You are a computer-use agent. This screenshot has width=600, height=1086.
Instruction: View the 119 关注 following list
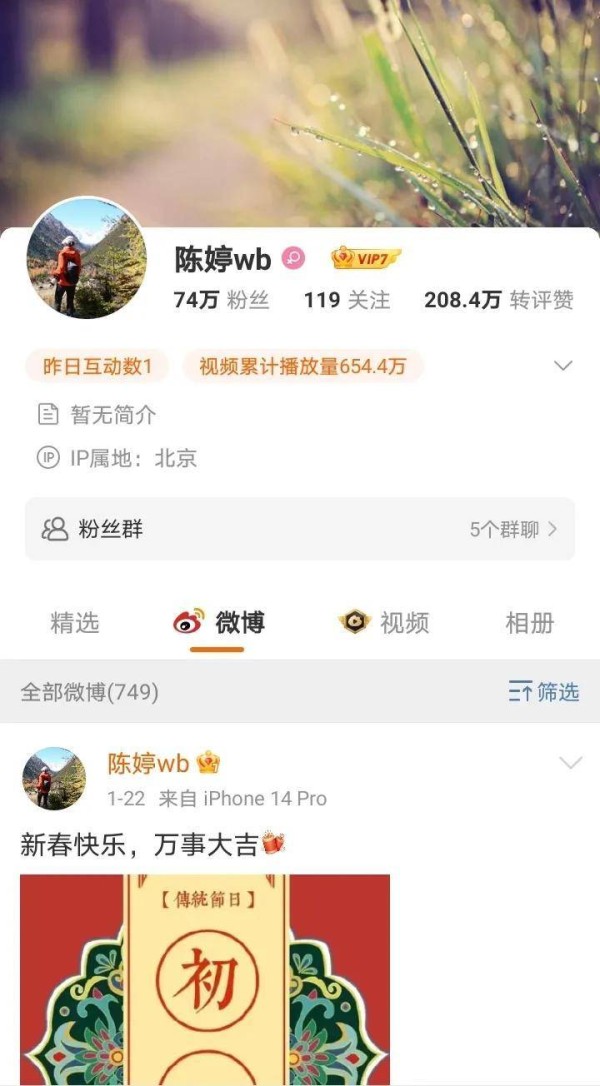click(x=346, y=300)
